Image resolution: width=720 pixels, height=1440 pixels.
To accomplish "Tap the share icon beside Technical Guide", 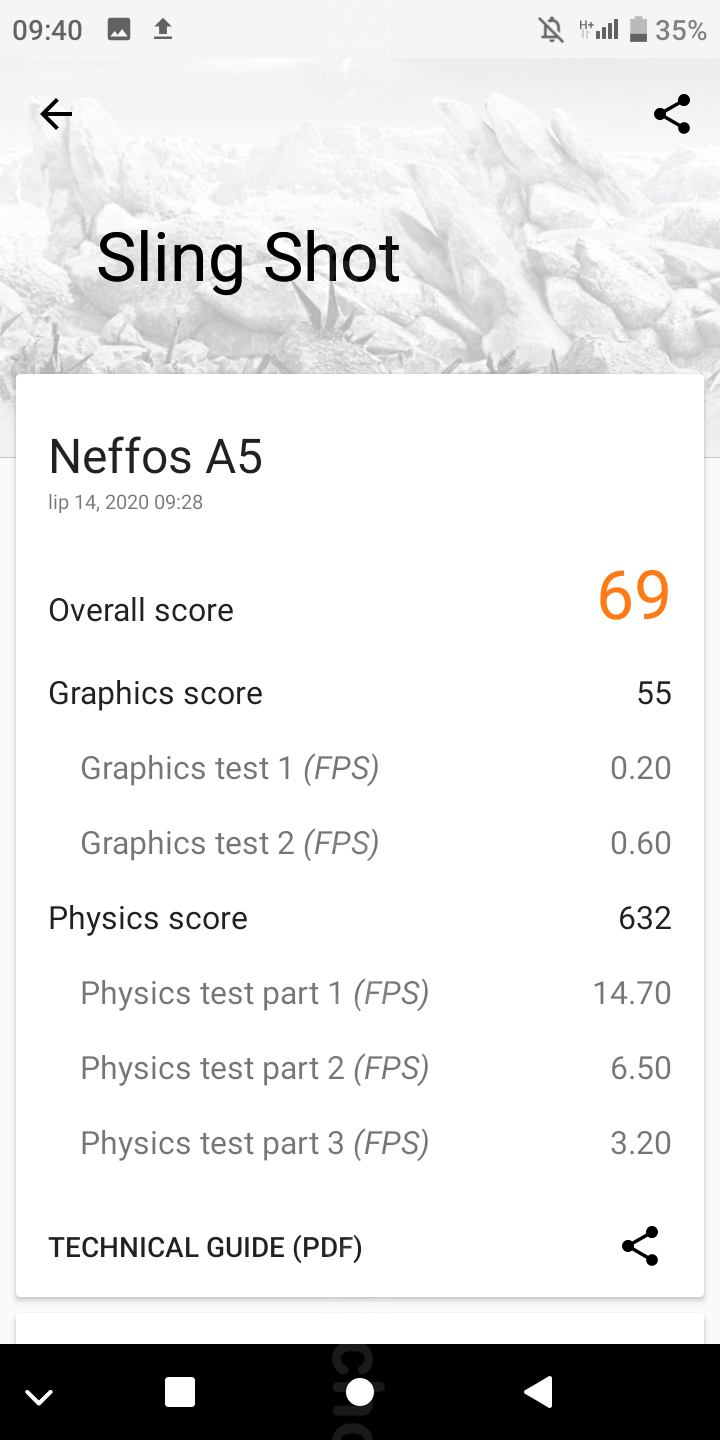I will coord(640,1246).
